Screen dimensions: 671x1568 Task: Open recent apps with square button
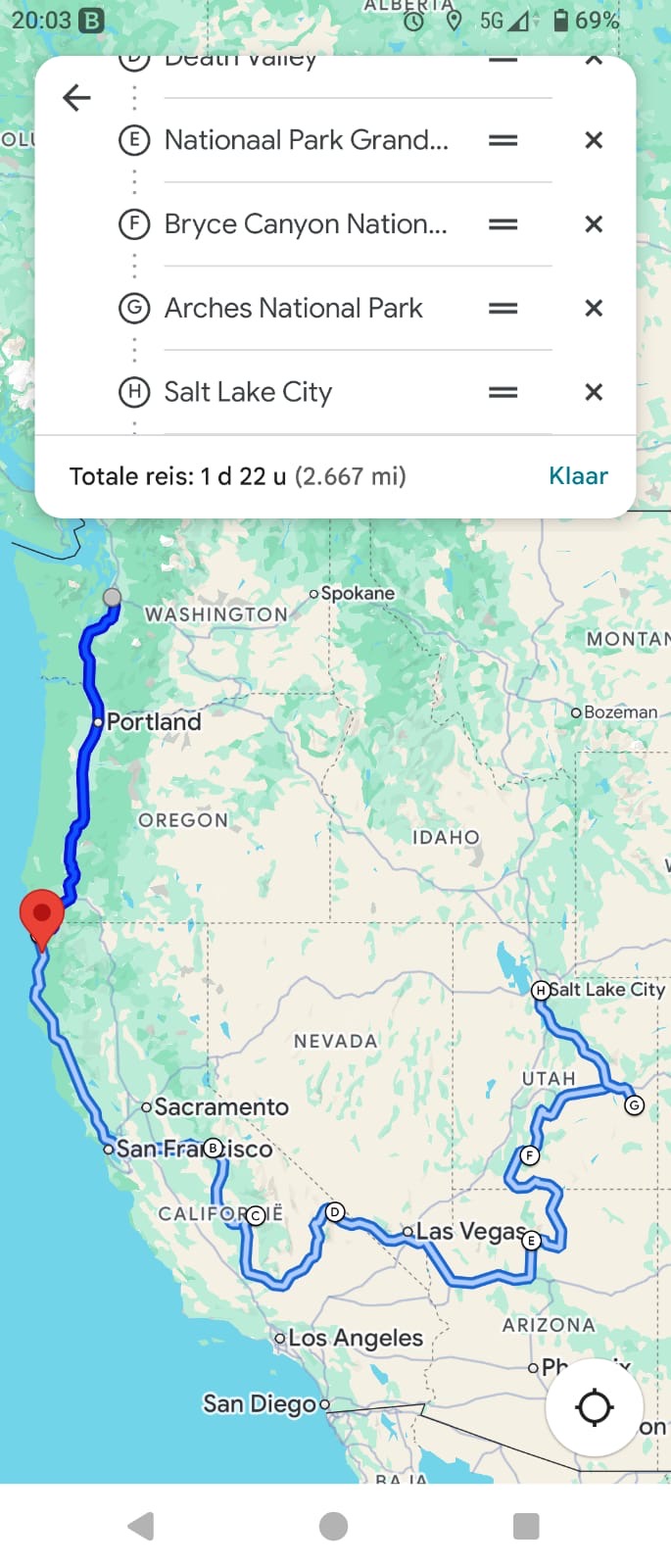pos(526,1526)
